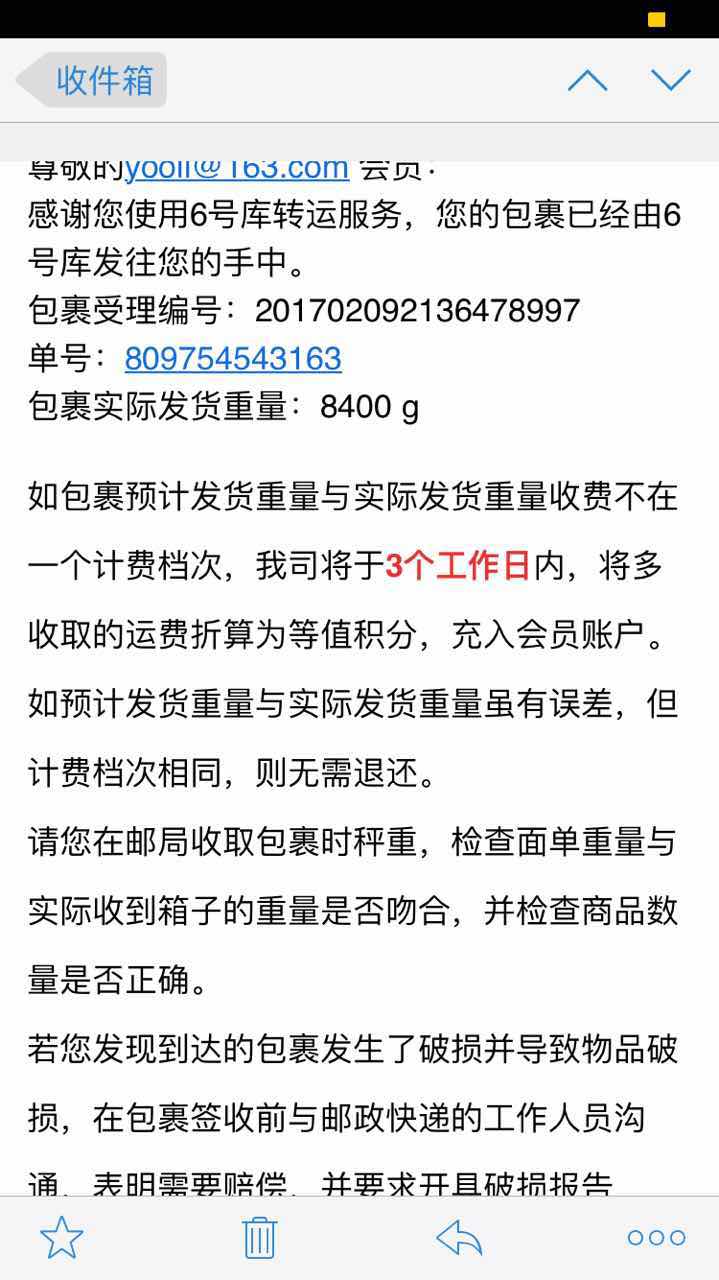Open the more options menu
The width and height of the screenshot is (719, 1280).
tap(656, 1238)
